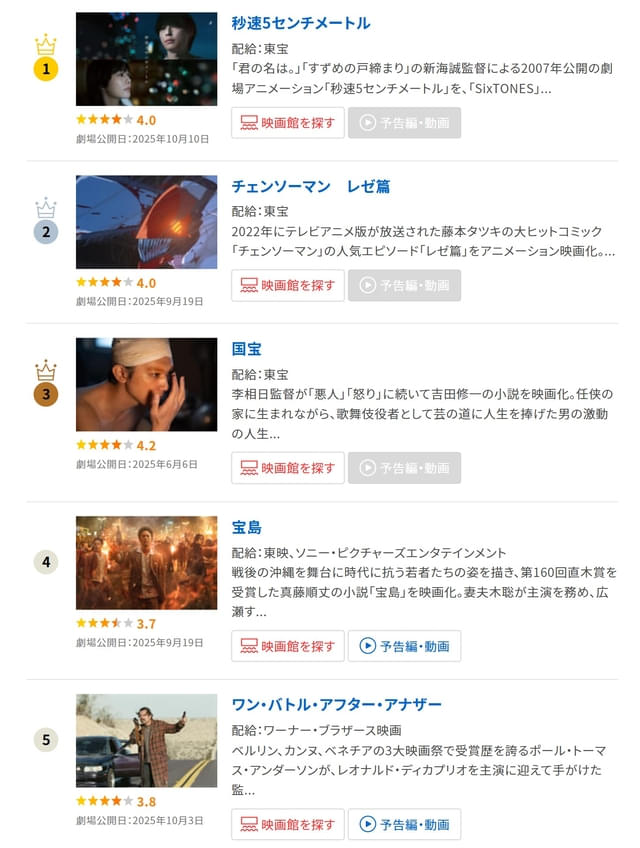This screenshot has width=640, height=848.
Task: Tap the チェンソーマン レゼ篇 poster image
Action: [146, 222]
